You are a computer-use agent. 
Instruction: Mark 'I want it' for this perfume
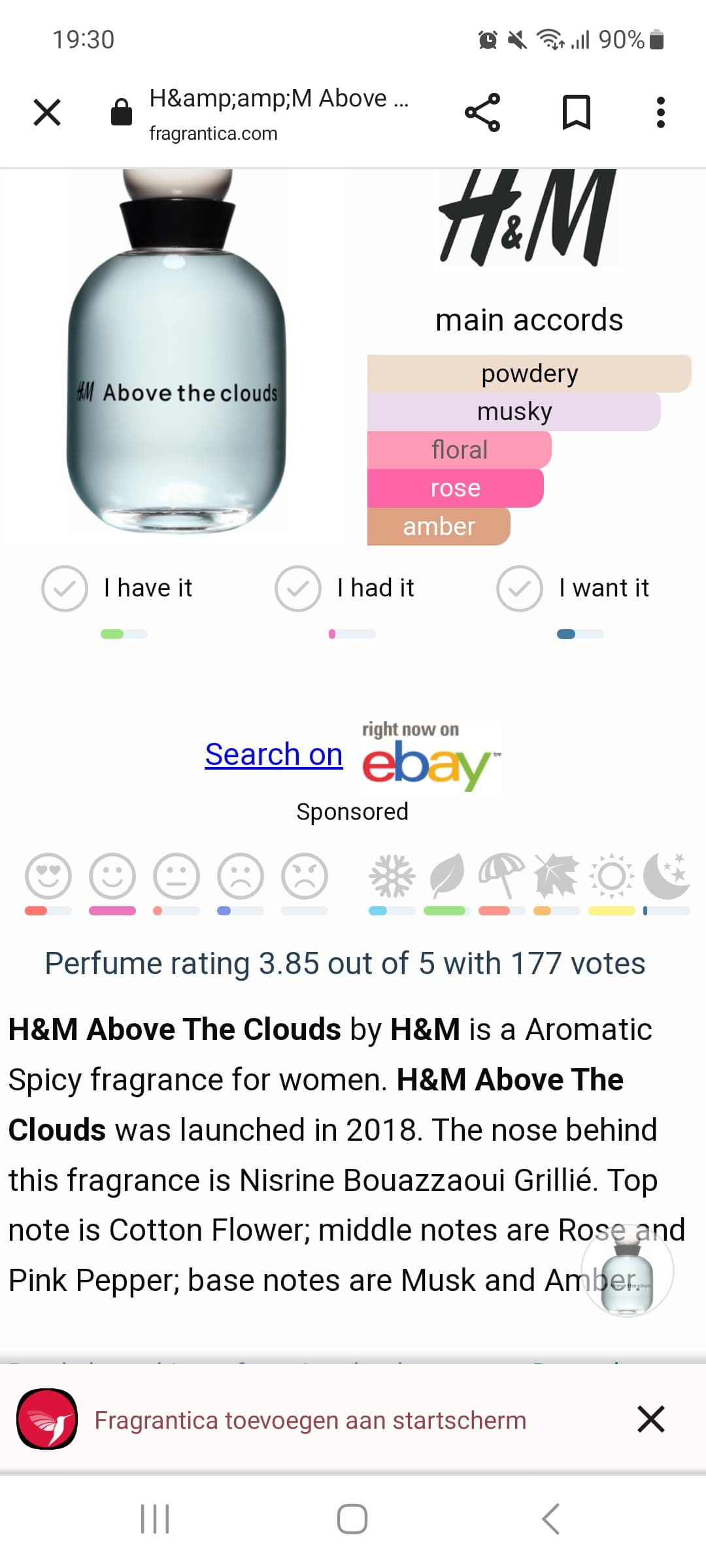520,588
